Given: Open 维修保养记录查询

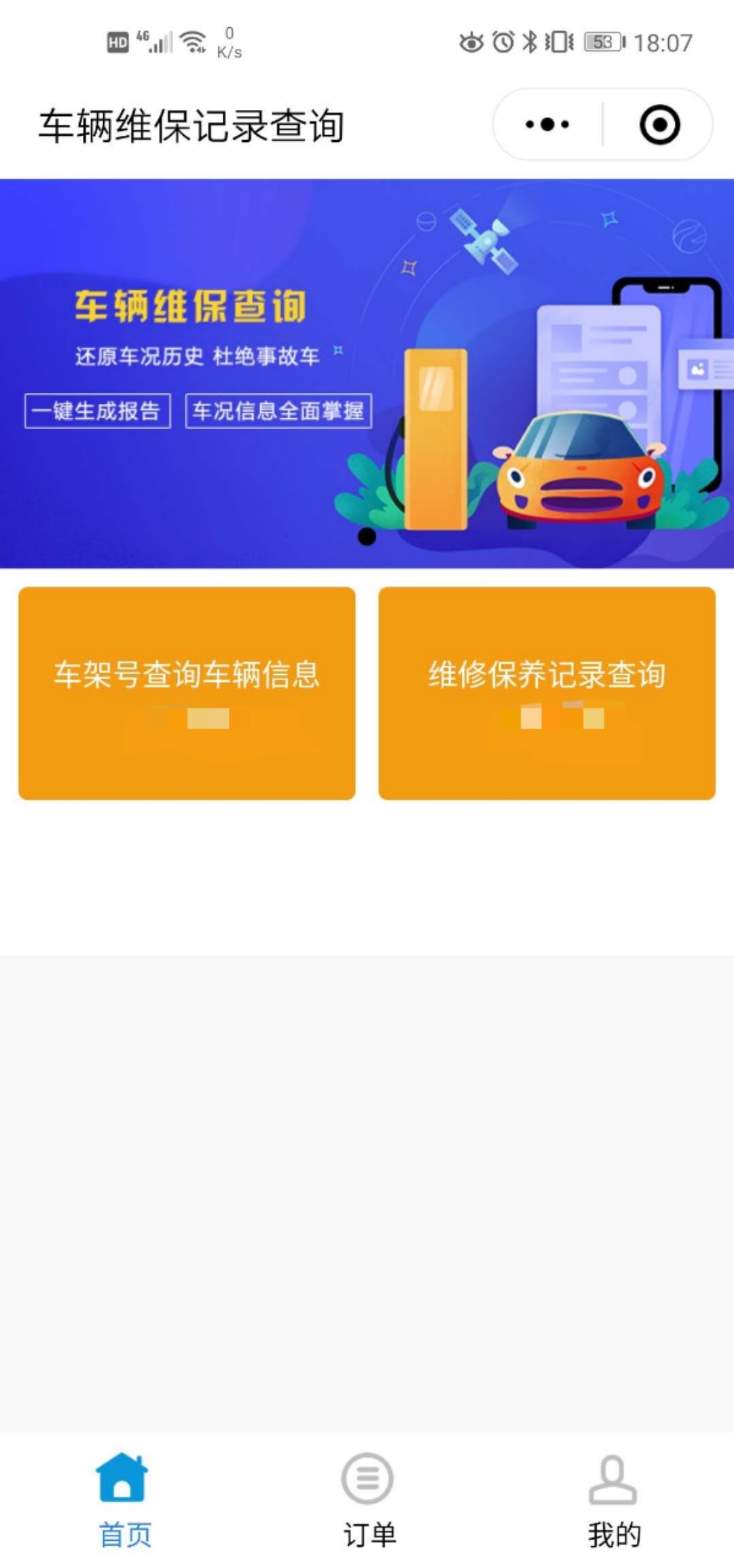Looking at the screenshot, I should click(547, 693).
